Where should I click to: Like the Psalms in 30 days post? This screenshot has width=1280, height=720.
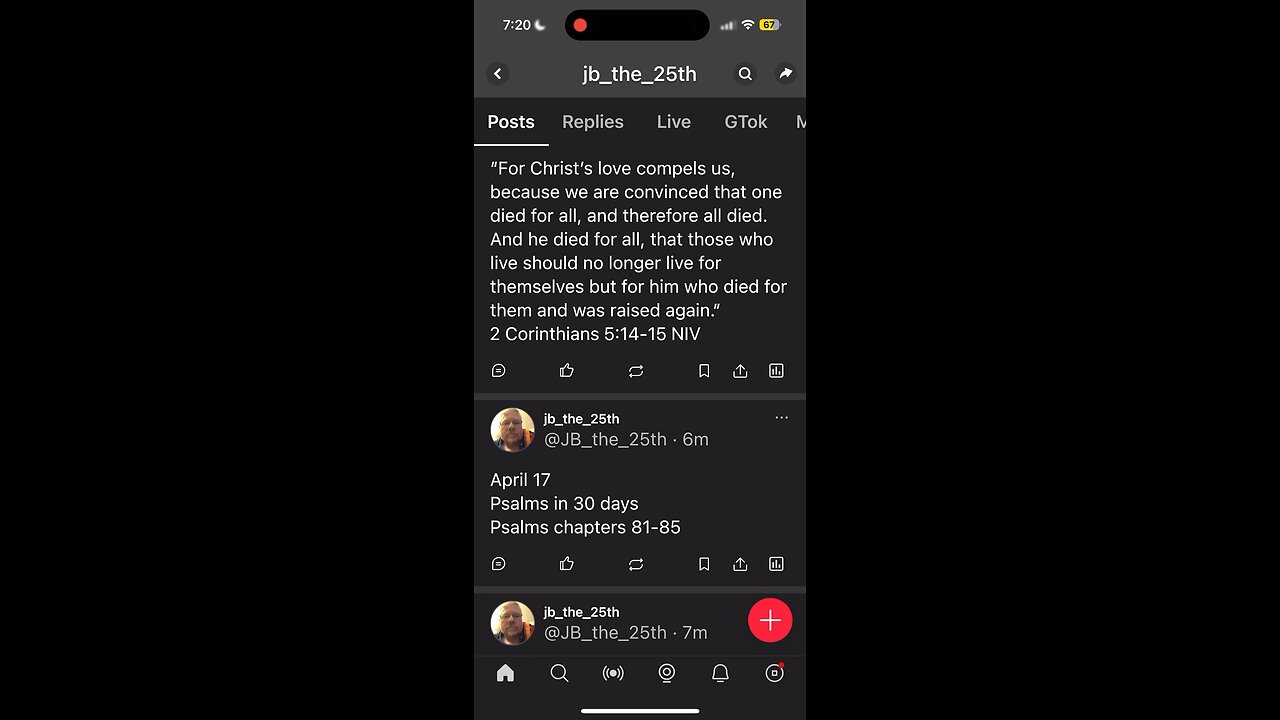click(567, 564)
